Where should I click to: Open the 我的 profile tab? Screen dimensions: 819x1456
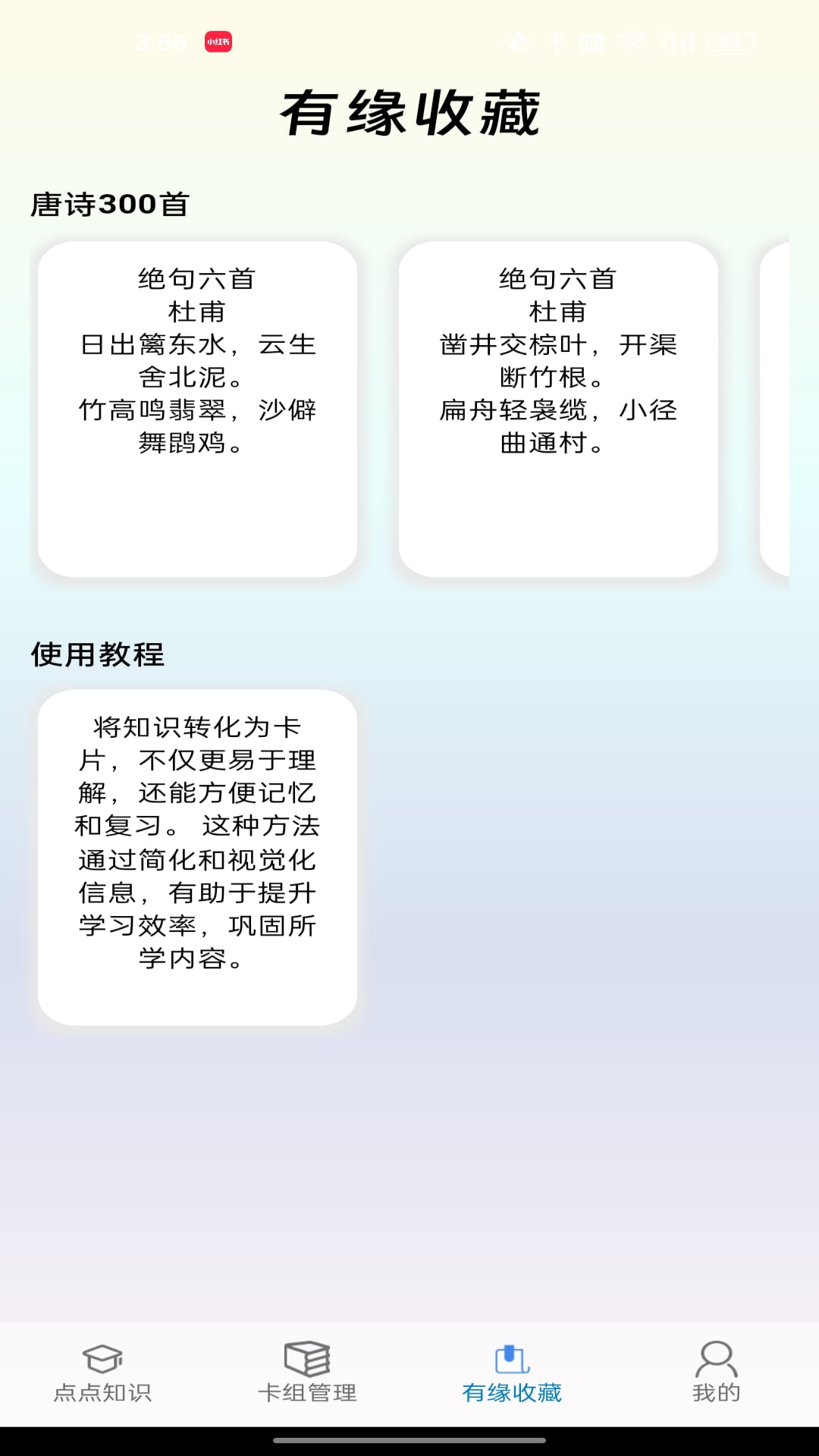[716, 1373]
